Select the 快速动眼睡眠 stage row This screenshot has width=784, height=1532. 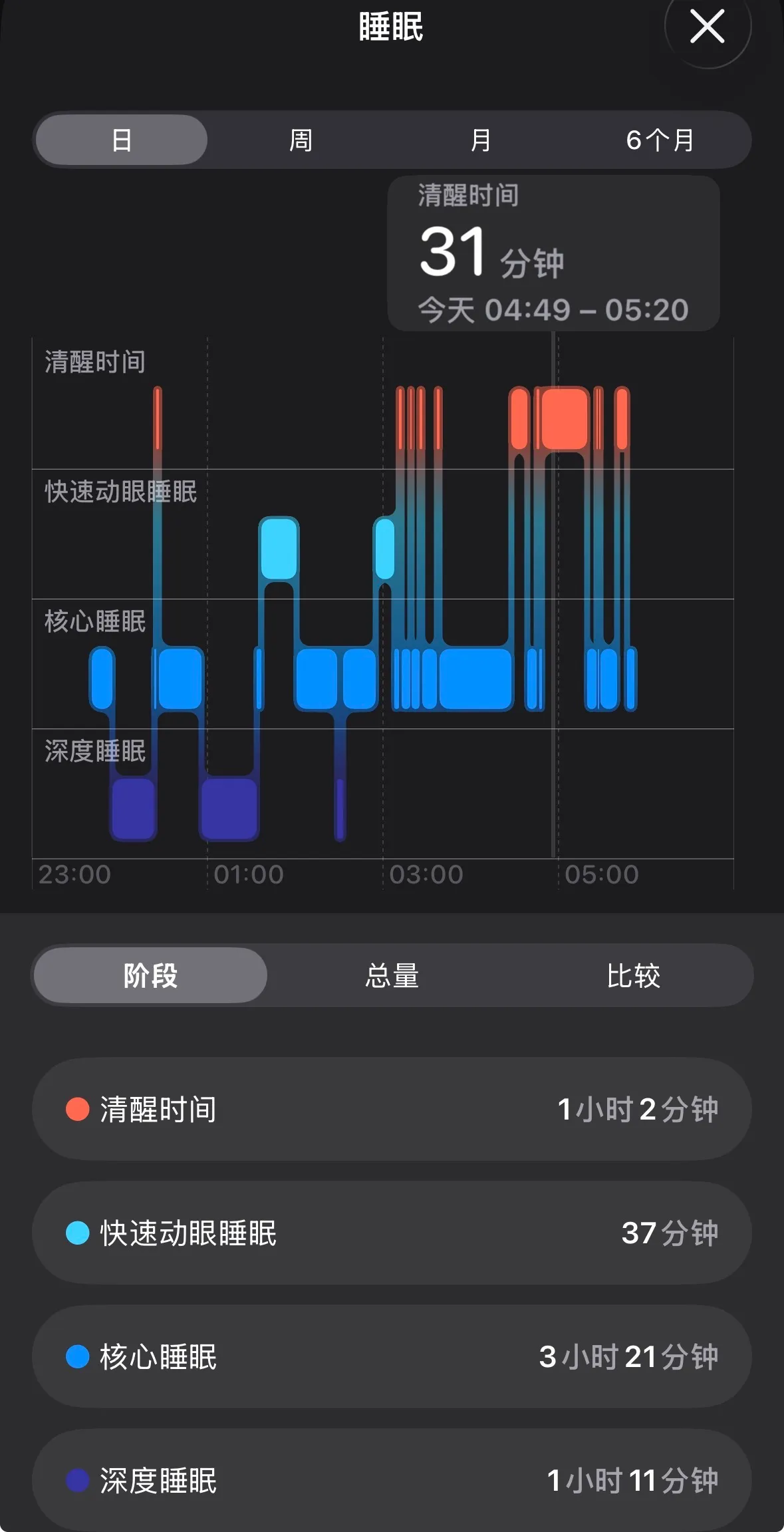pyautogui.click(x=392, y=1233)
